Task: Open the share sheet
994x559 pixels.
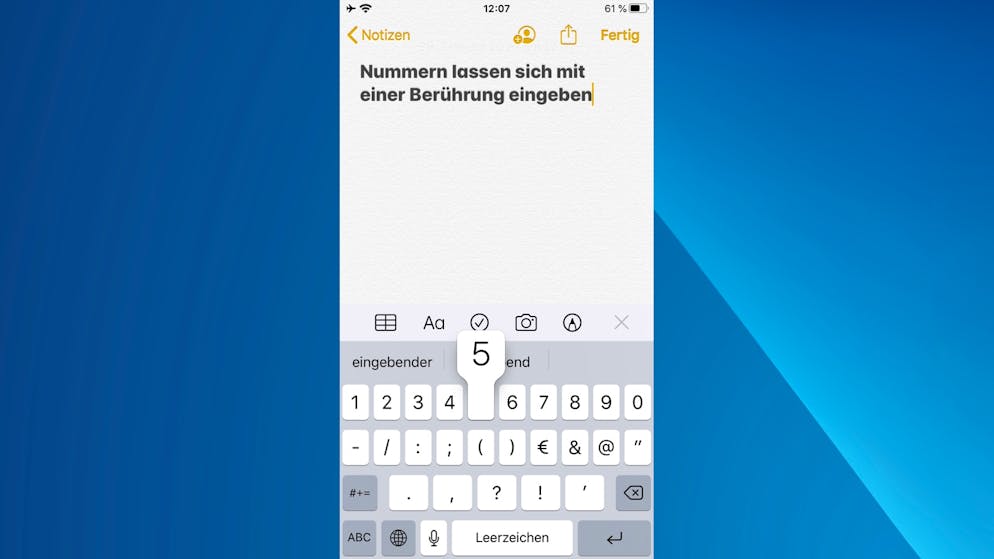Action: point(568,35)
